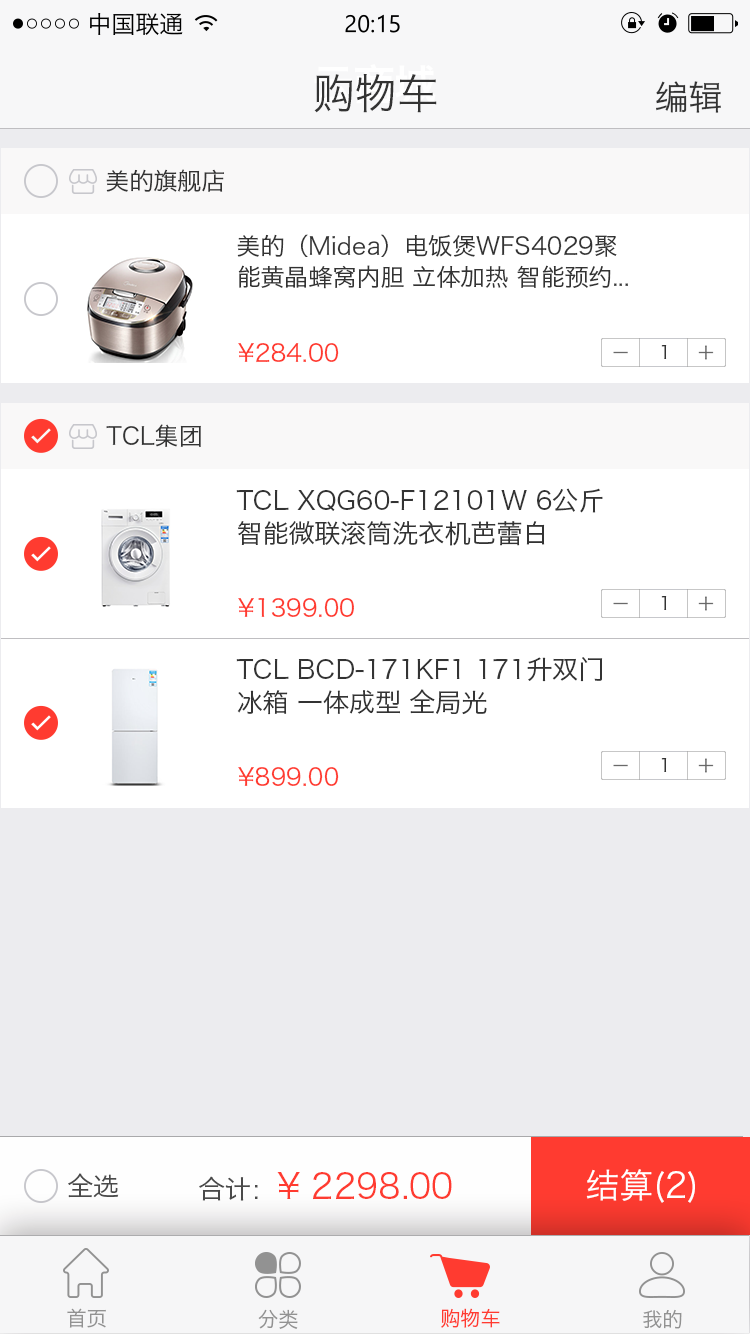Screen dimensions: 750x1334
Task: Switch to the 我的 bottom tab
Action: (661, 1285)
